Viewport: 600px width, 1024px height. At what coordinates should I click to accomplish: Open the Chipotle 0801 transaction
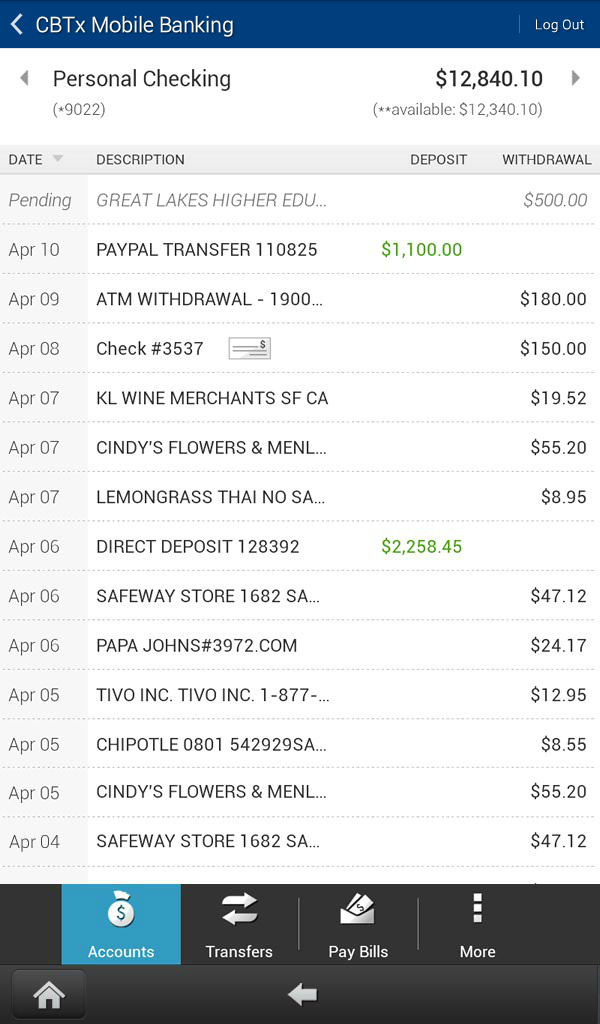(x=300, y=744)
